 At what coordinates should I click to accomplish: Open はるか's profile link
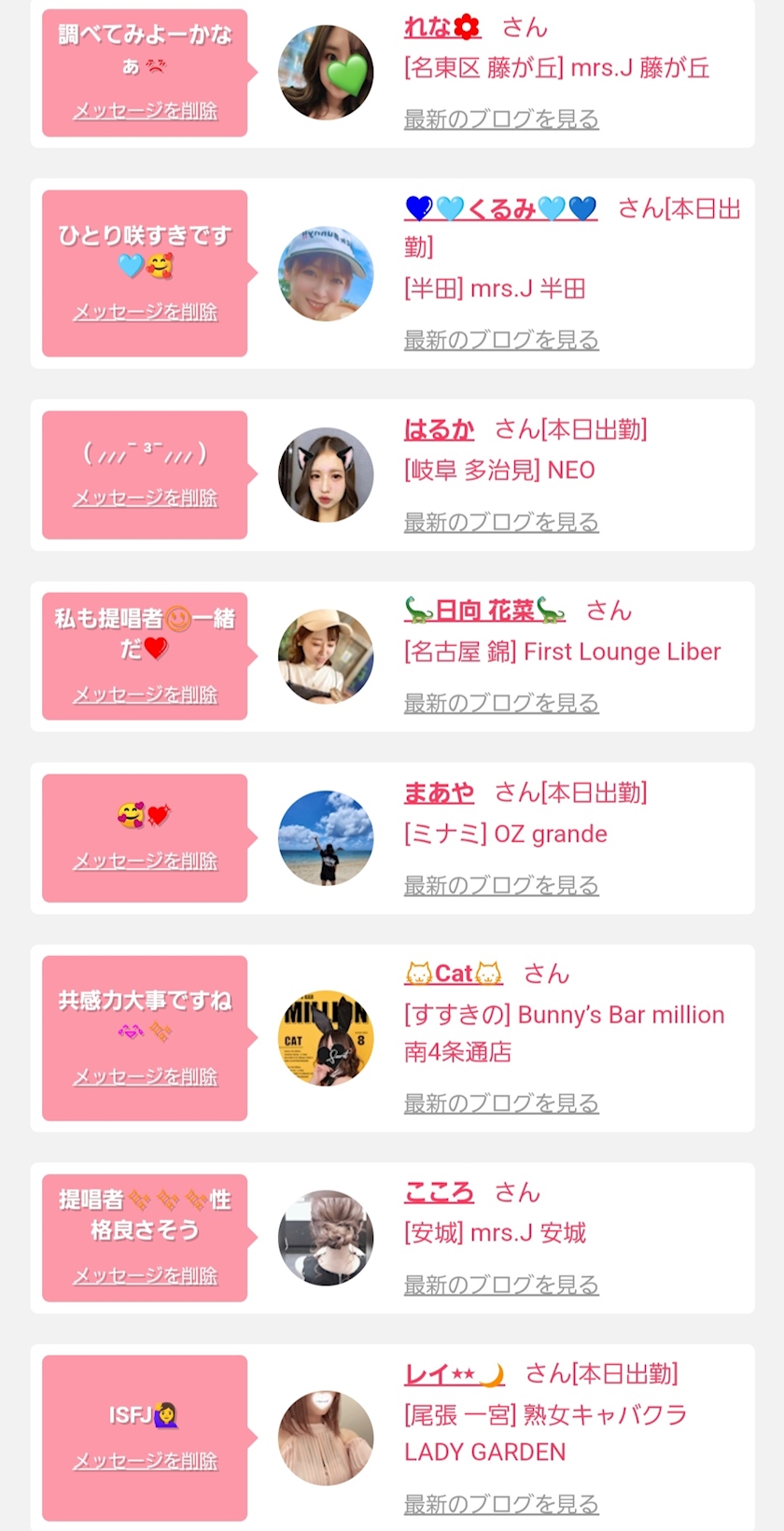(439, 429)
